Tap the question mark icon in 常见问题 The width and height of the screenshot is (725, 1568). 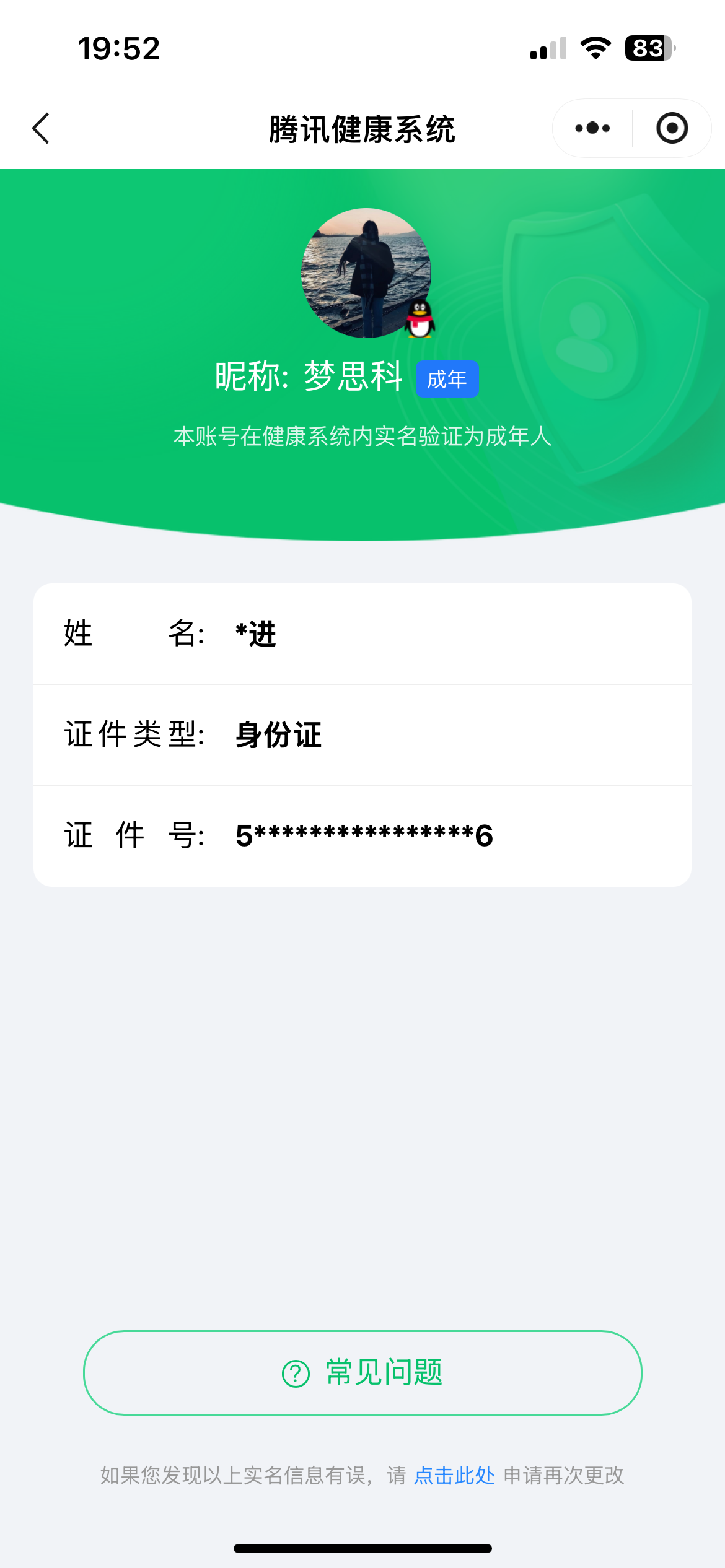click(294, 1373)
